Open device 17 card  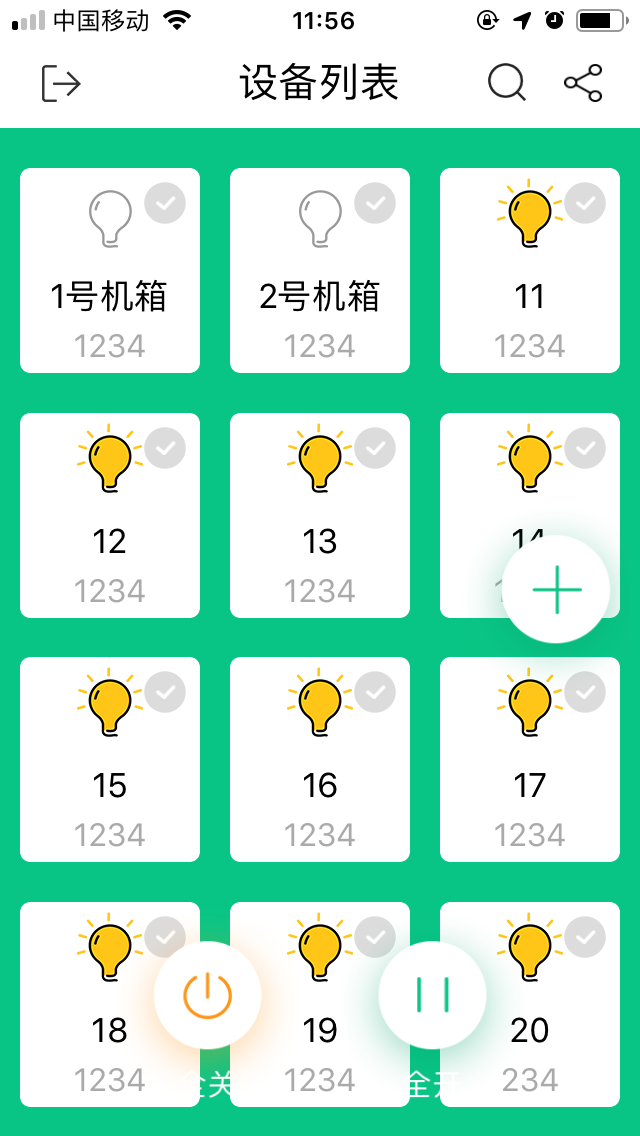530,759
